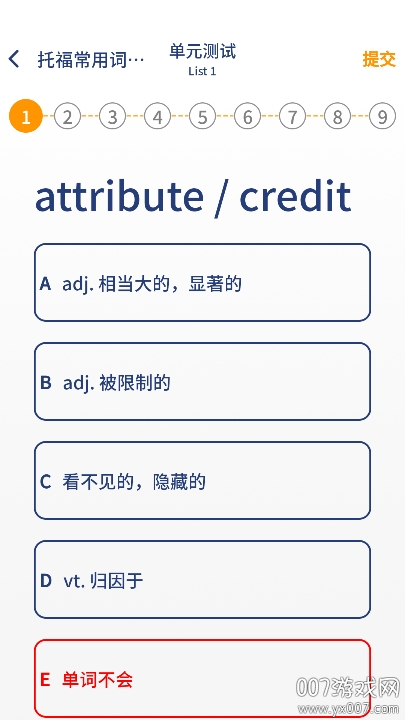The height and width of the screenshot is (720, 405).
Task: Go back using the top-left arrow
Action: 14,59
